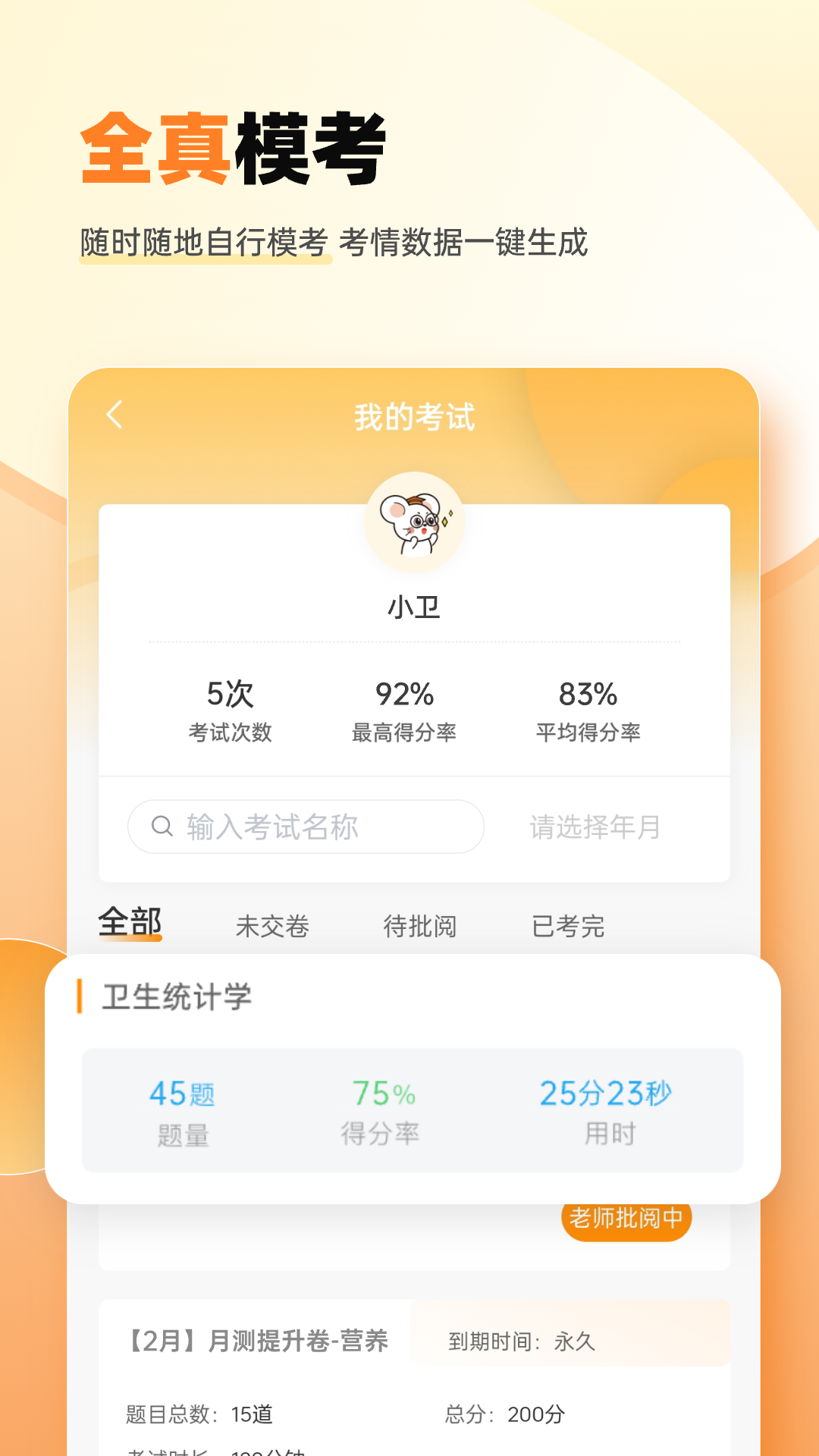Tap the magnifier search icon
This screenshot has height=1456, width=819.
point(162,826)
